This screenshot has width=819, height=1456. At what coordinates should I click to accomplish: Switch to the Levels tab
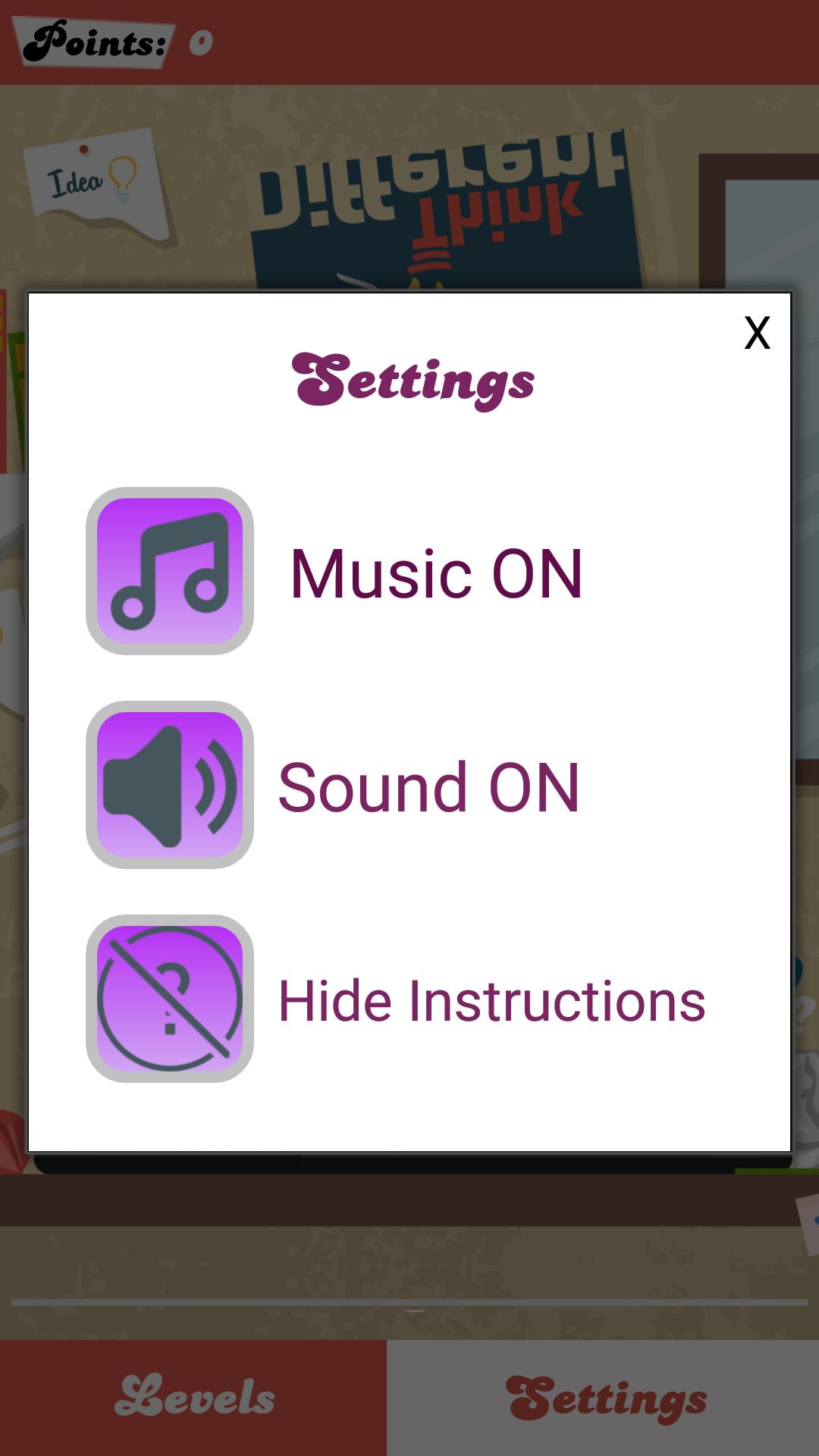[x=193, y=1397]
